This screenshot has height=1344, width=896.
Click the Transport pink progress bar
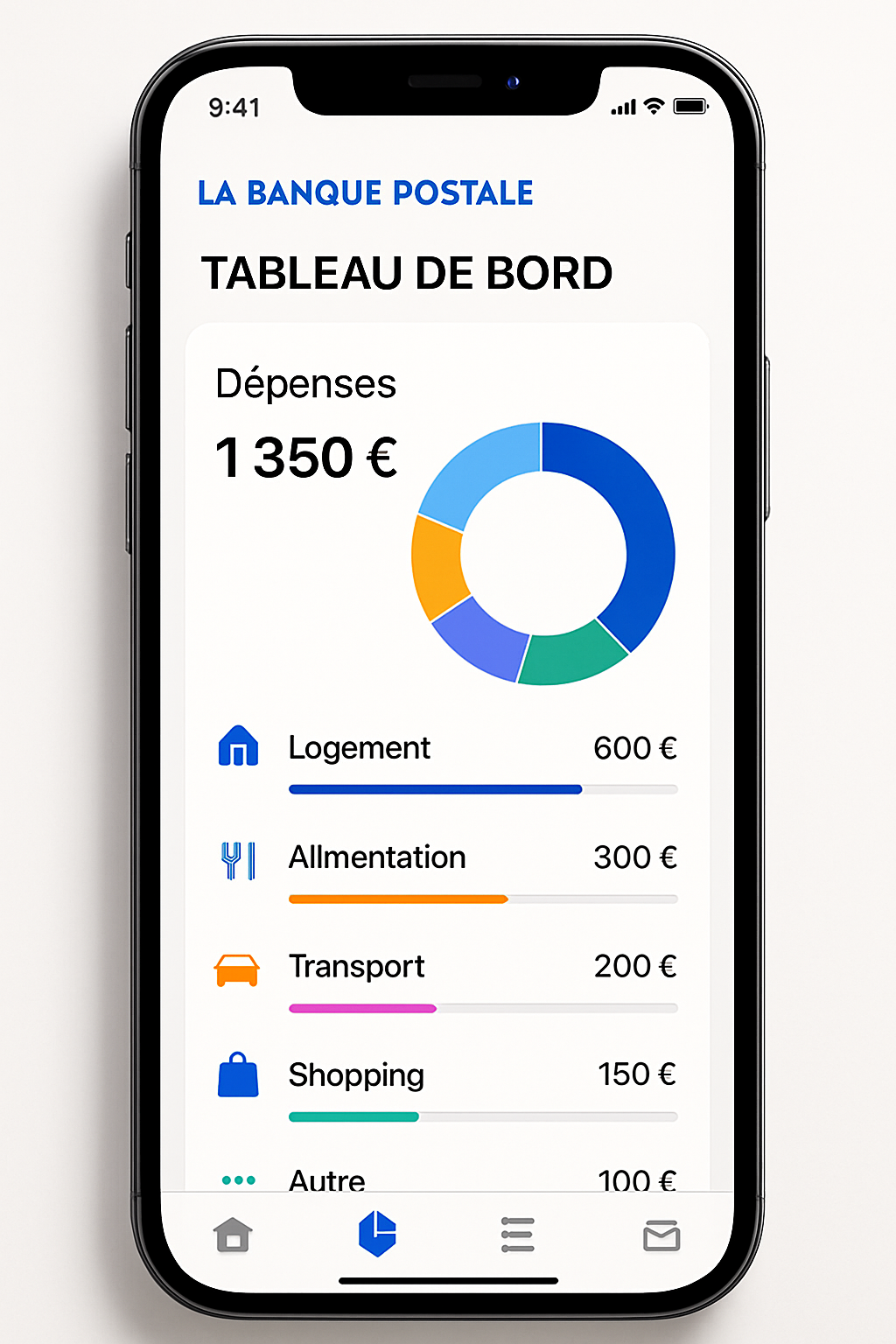tap(361, 1008)
